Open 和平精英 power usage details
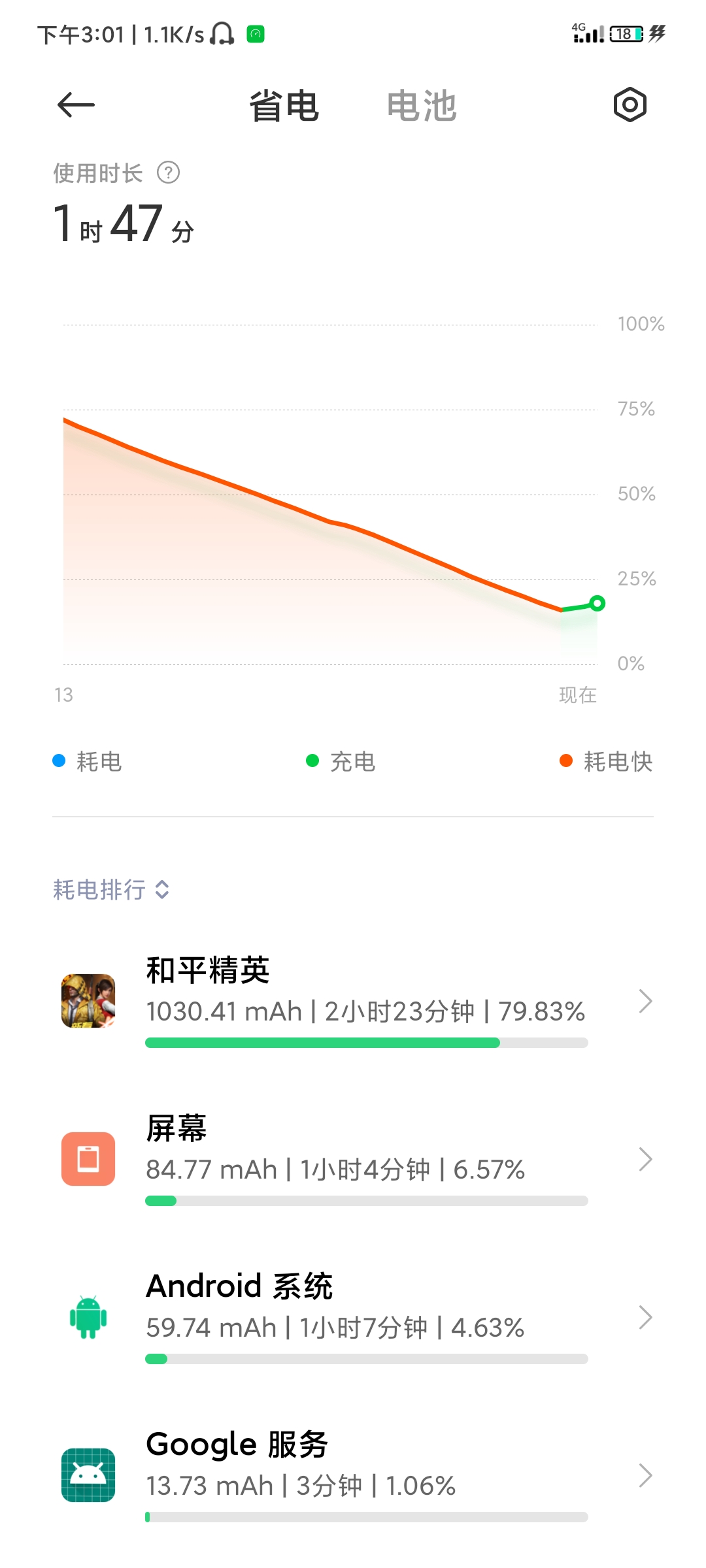Screen dimensions: 706x1568 click(353, 1001)
